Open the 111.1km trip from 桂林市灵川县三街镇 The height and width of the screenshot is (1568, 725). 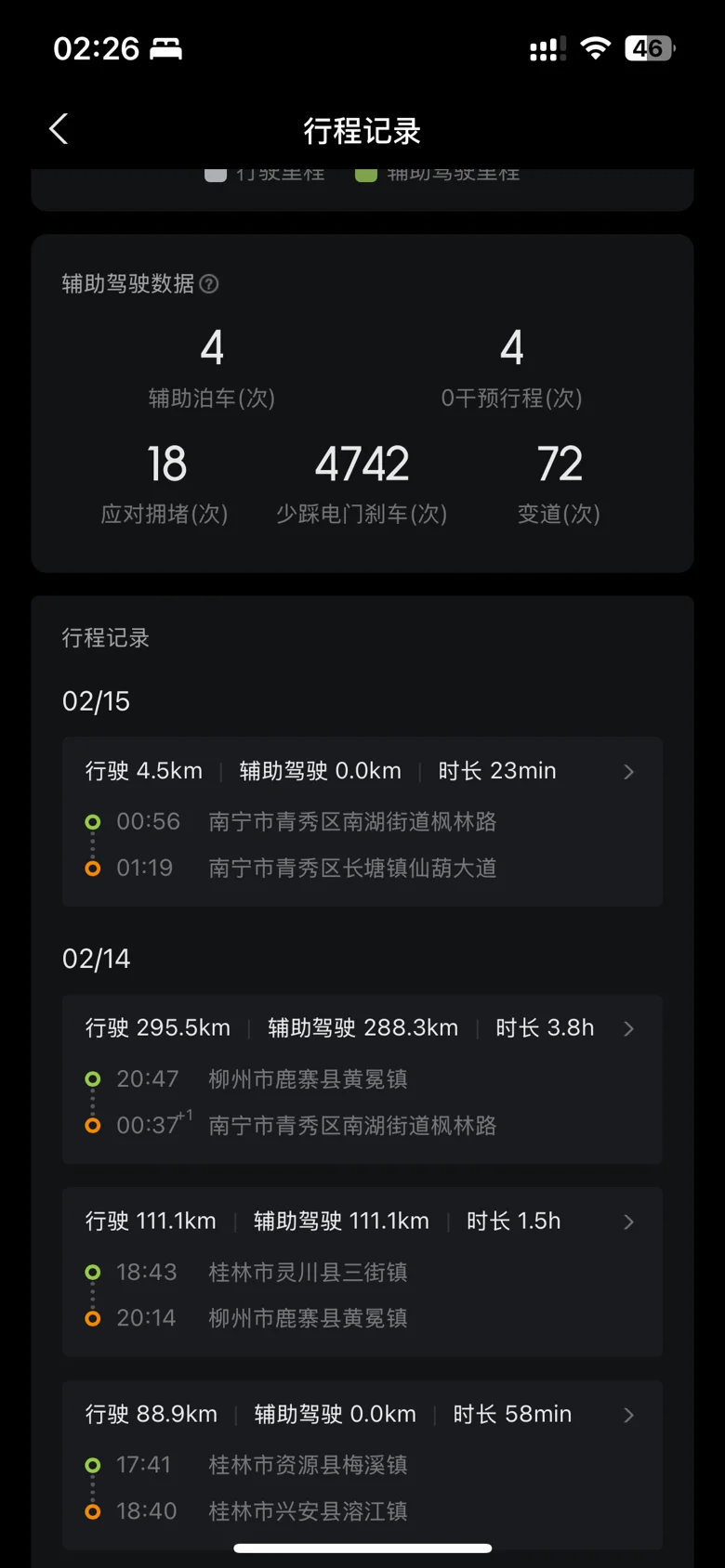click(362, 1271)
